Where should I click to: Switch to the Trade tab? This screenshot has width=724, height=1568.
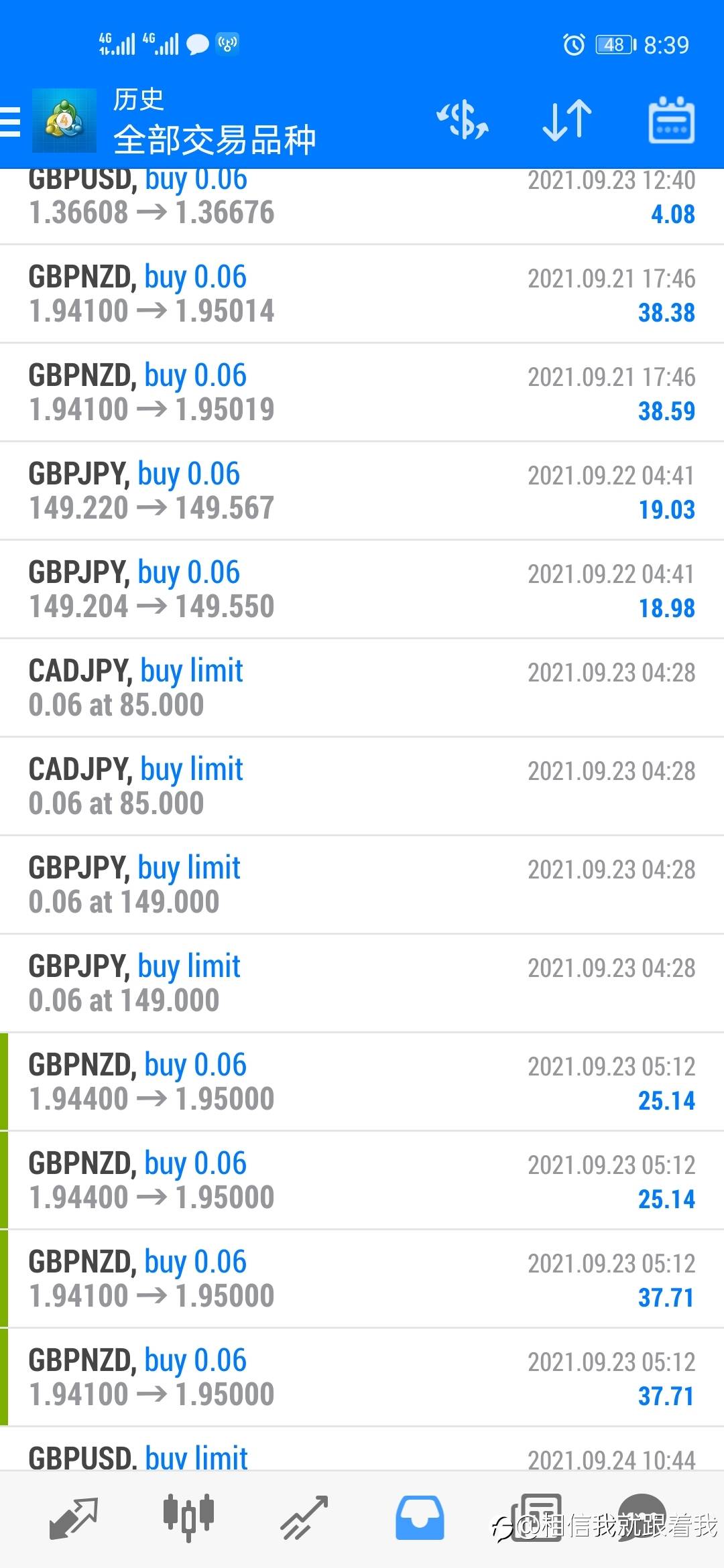click(304, 1518)
